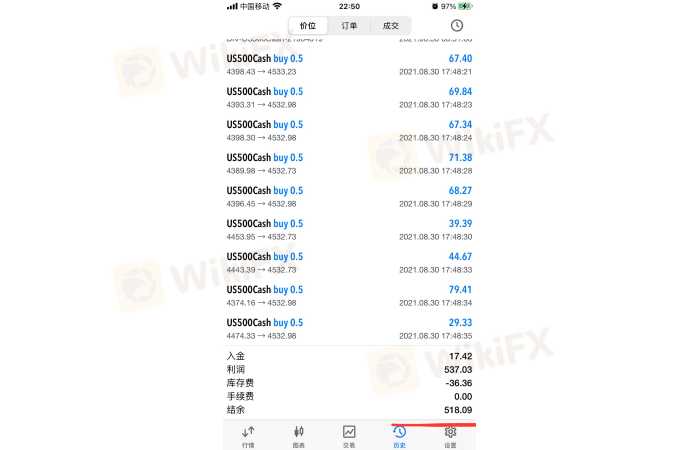Open the 图表 chart tab
Viewport: 700px width, 450px height.
pos(298,435)
